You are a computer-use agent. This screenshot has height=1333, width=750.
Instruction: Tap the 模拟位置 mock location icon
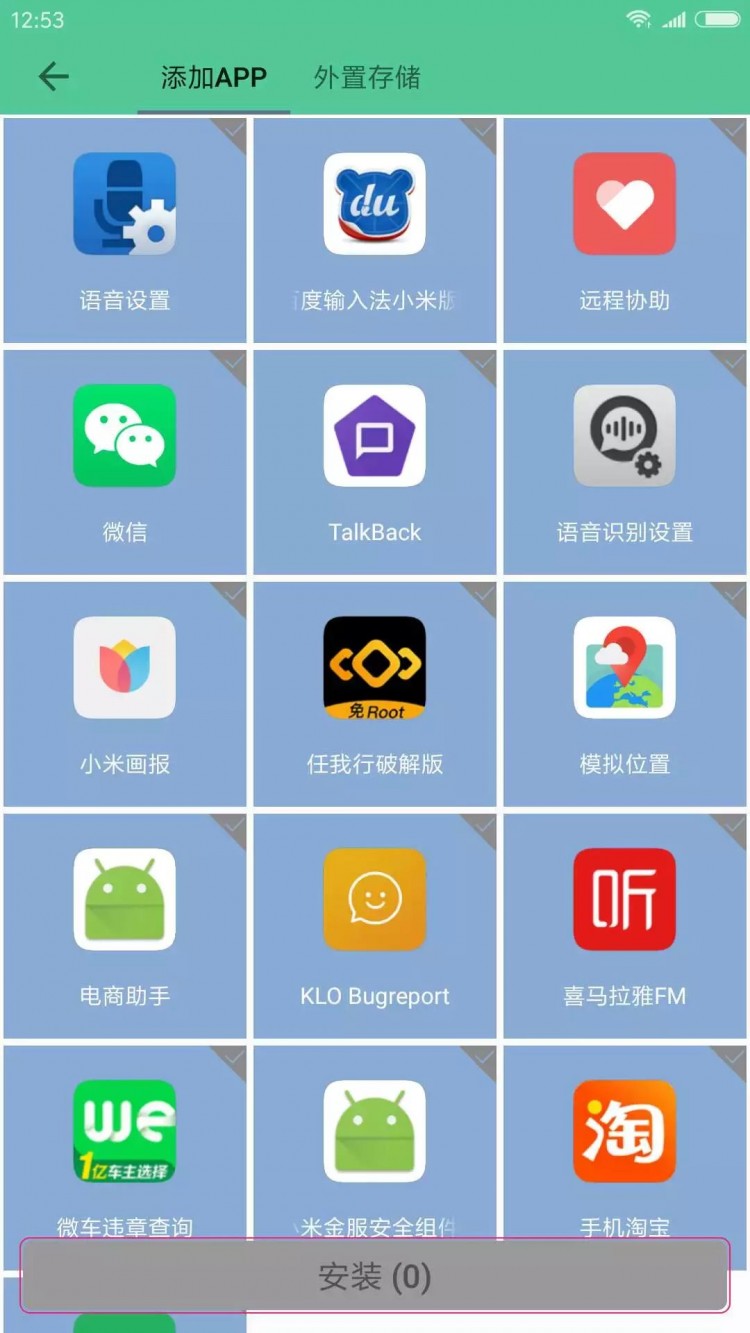[x=625, y=667]
